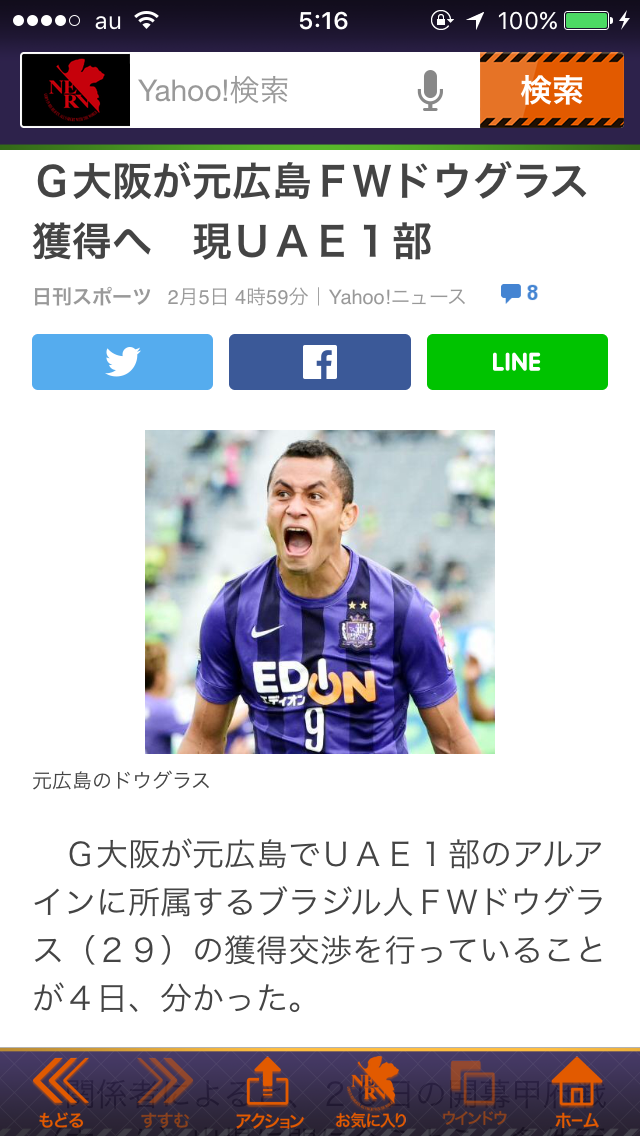
Task: Enlarge the photo of Douglas
Action: 319,591
